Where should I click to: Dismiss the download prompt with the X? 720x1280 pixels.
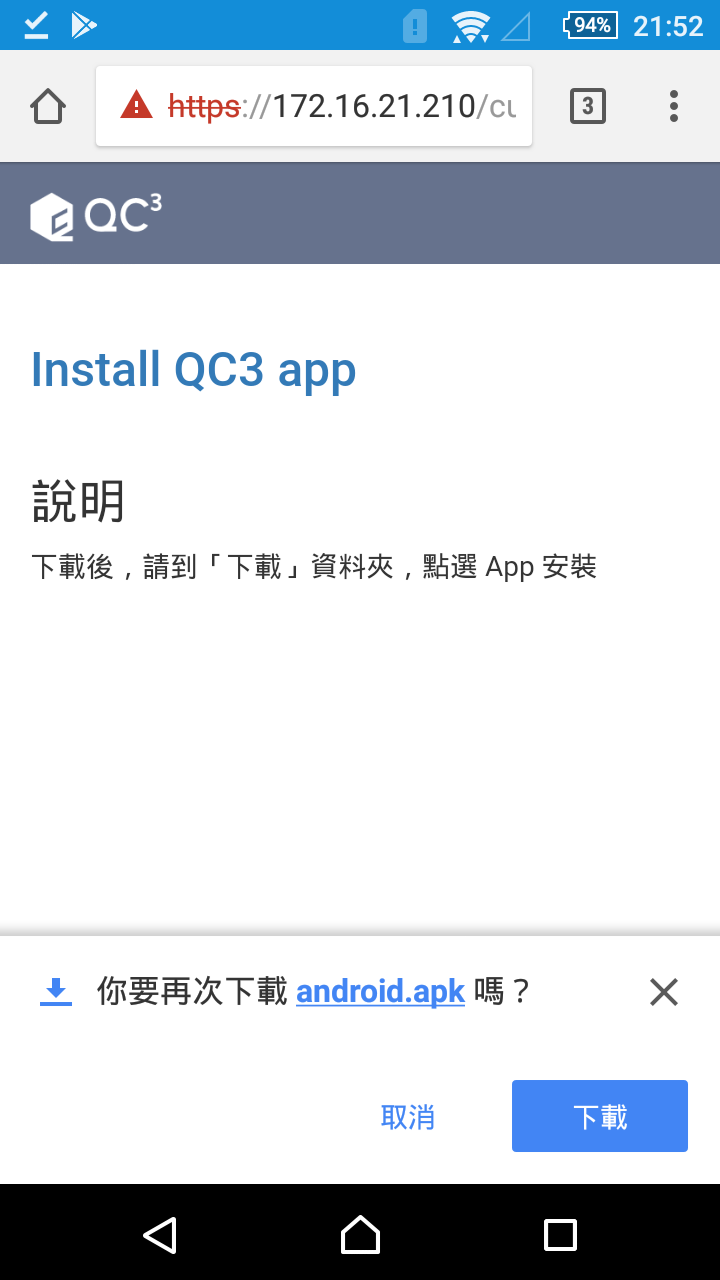663,991
